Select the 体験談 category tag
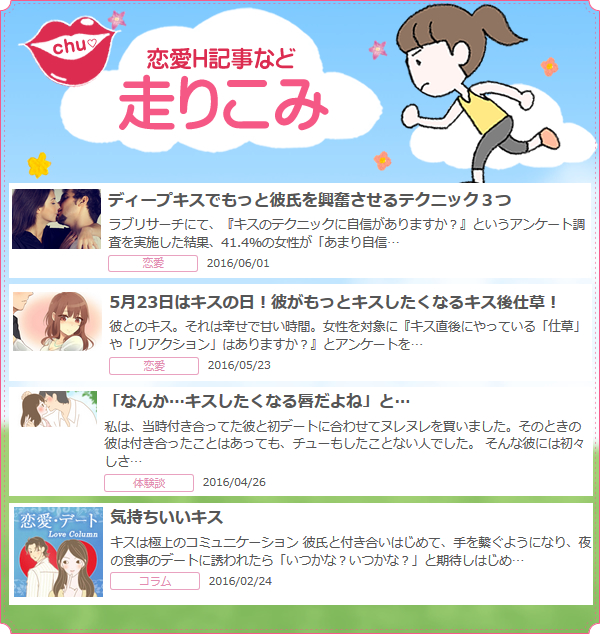 coord(148,483)
